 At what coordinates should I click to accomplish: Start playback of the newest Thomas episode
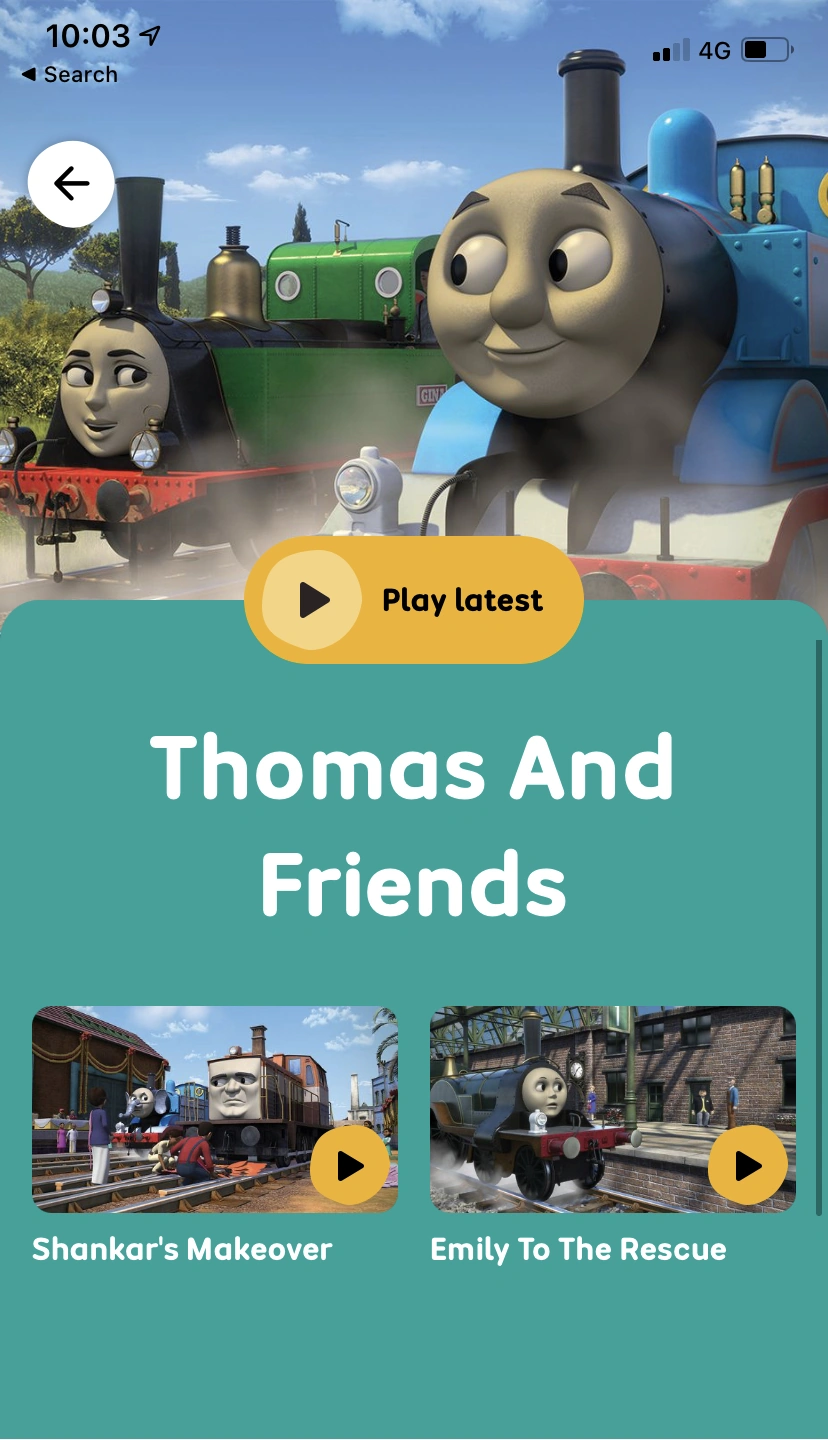click(413, 598)
